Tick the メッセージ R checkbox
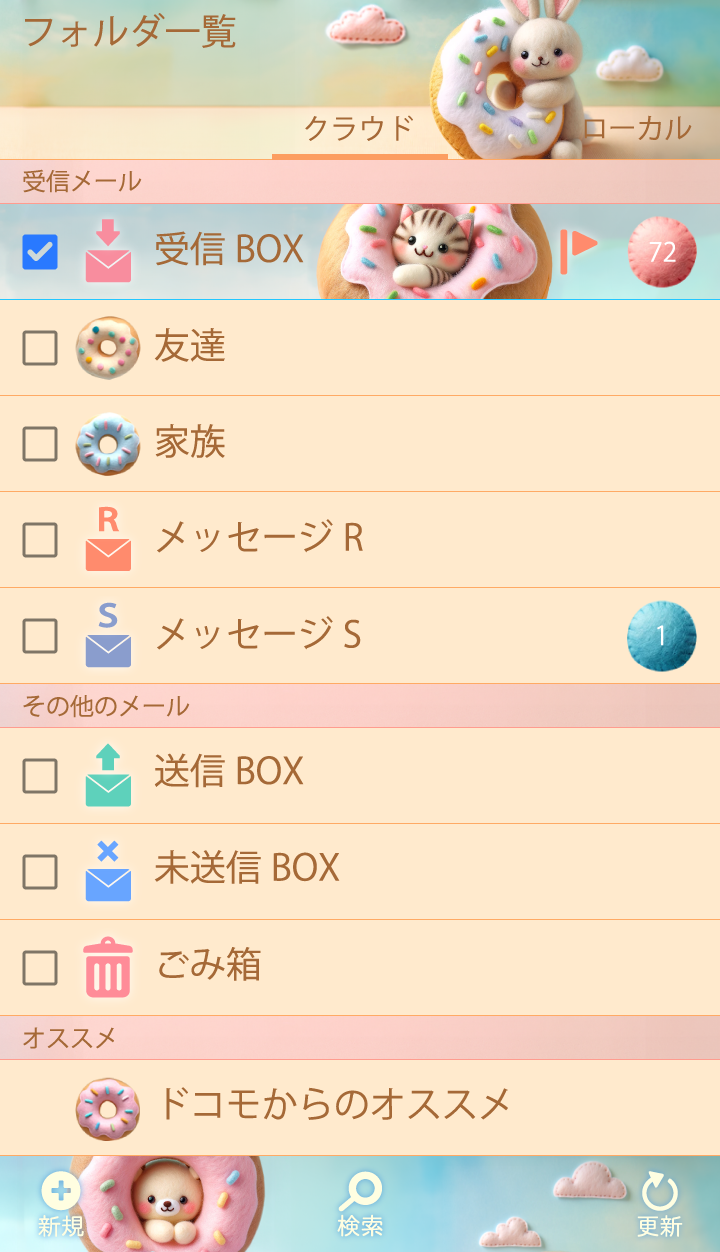This screenshot has height=1252, width=720. tap(40, 540)
